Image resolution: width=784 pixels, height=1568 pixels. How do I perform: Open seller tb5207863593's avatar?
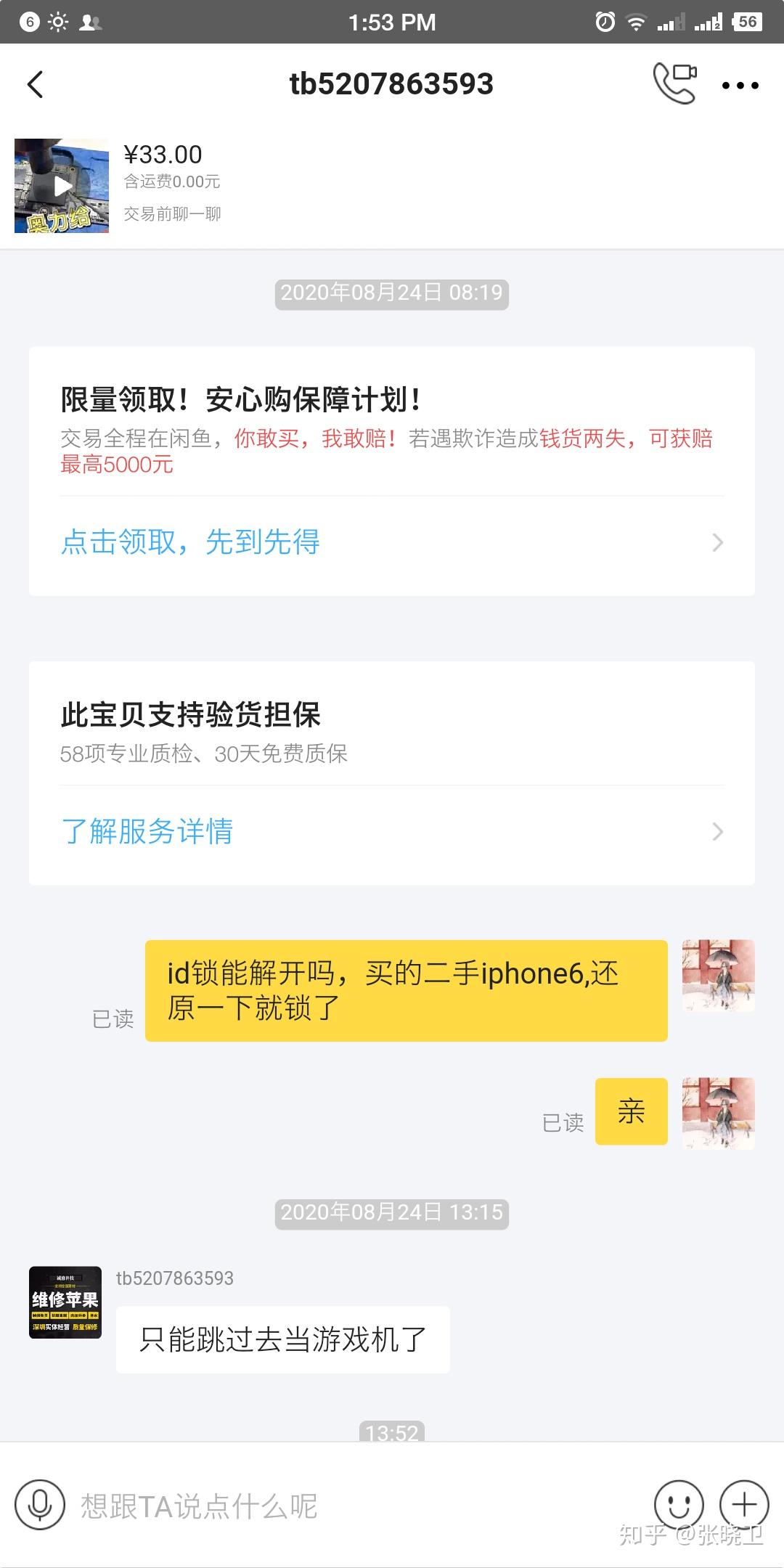65,1302
